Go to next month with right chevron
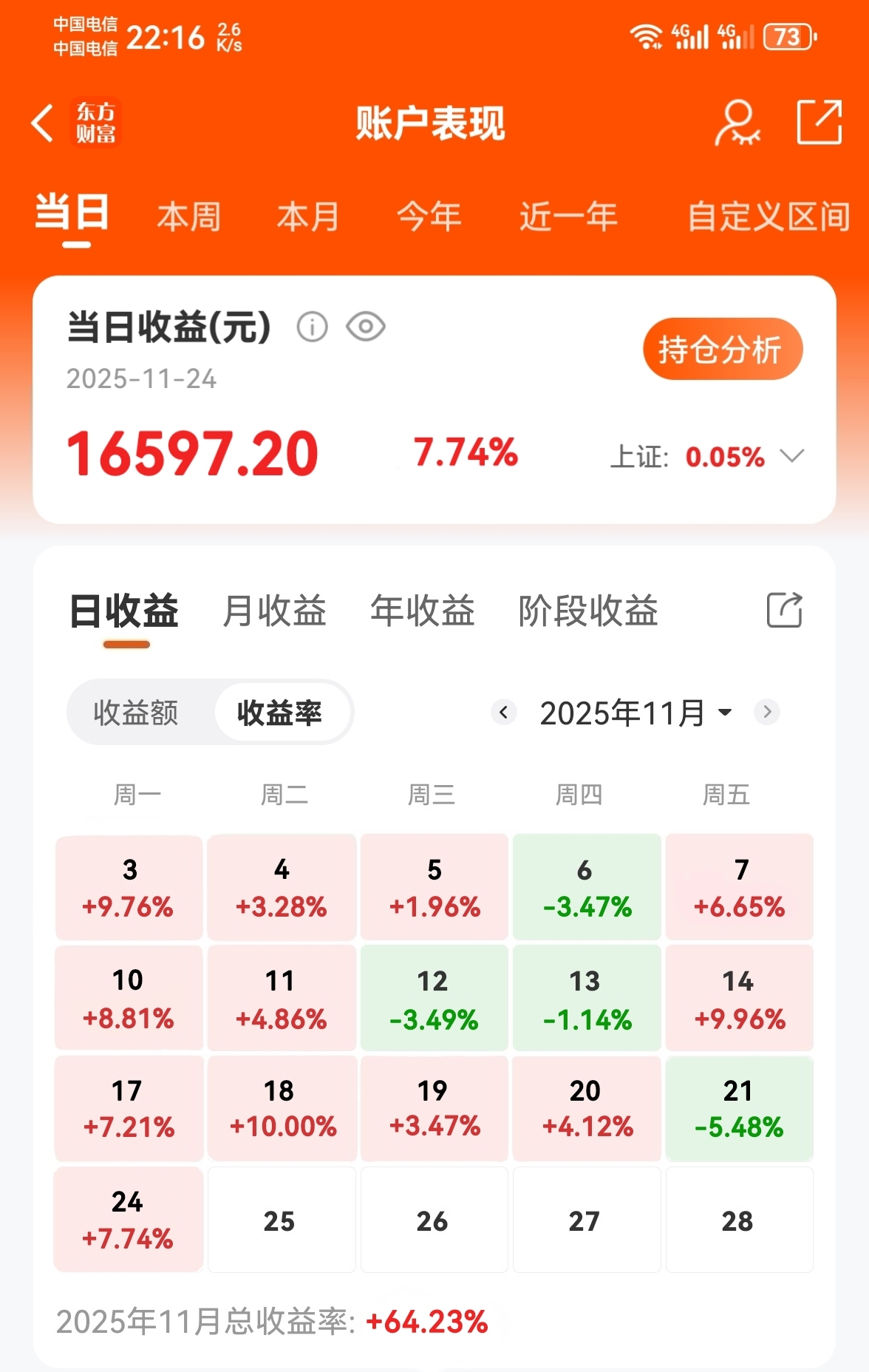869x1372 pixels. 767,712
